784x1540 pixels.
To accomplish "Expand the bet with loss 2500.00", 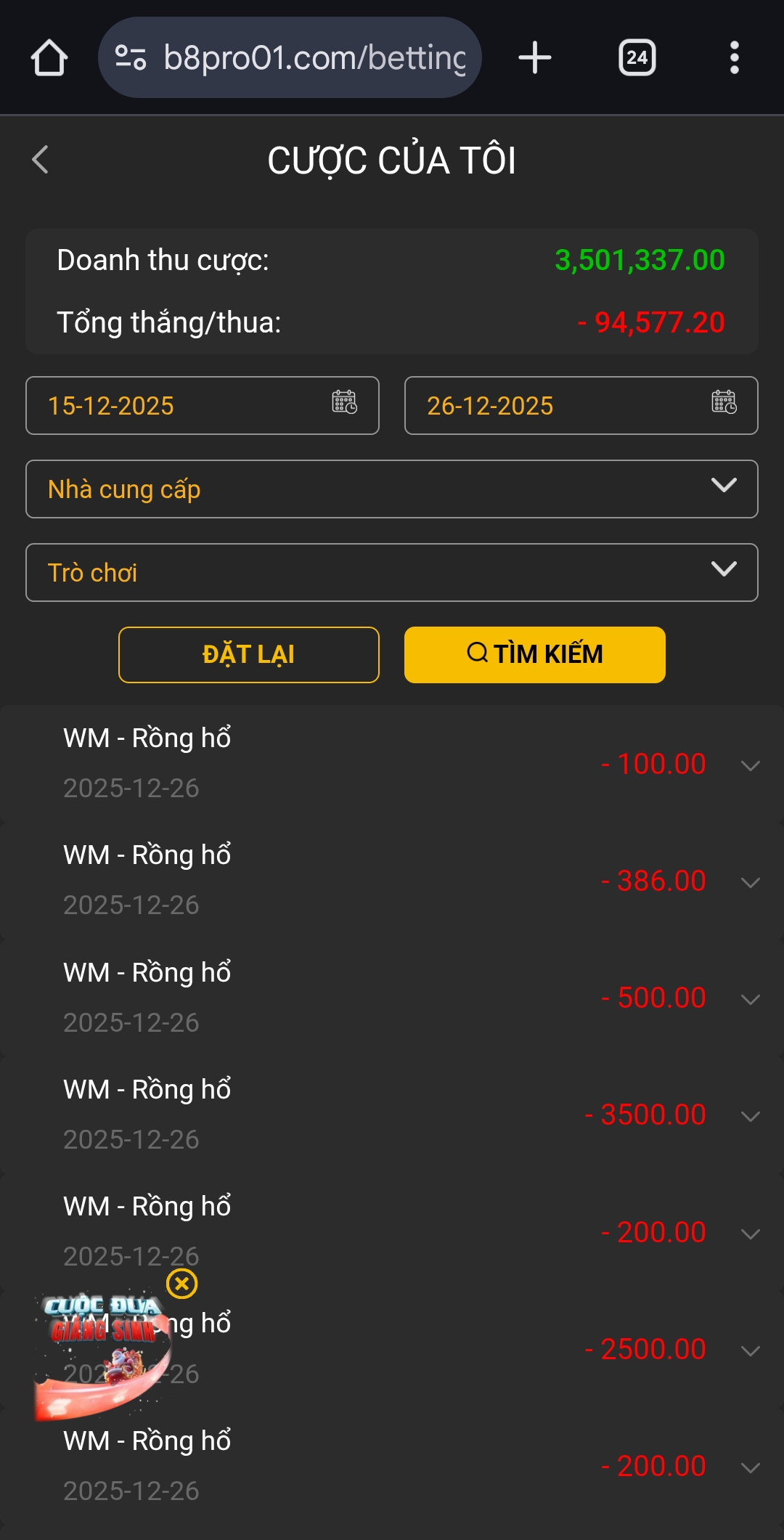I will coord(750,1350).
